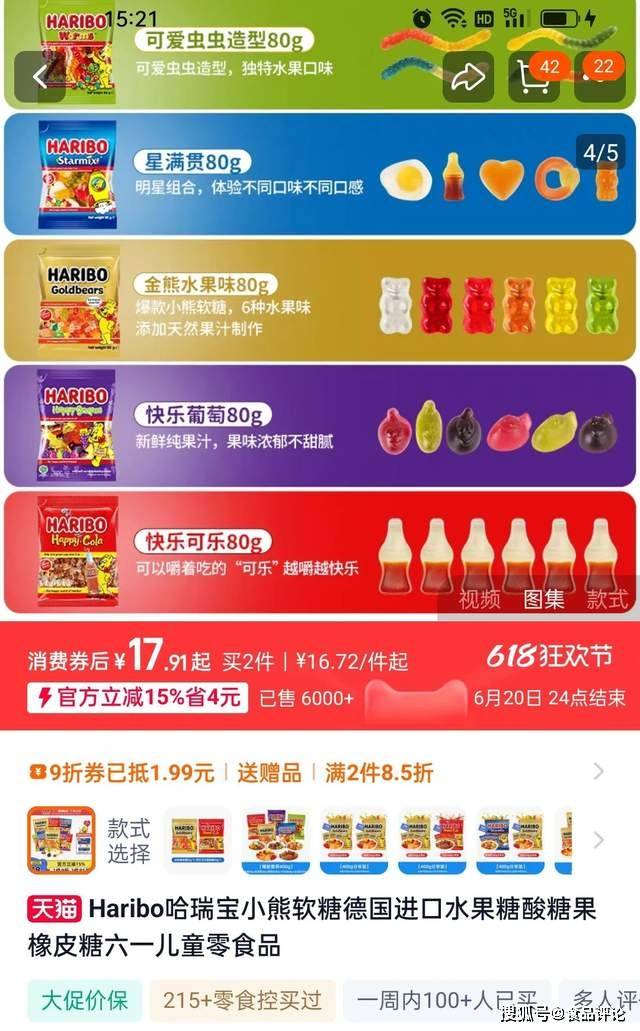The width and height of the screenshot is (640, 1031).
Task: Switch to the 图集 tab
Action: click(543, 599)
